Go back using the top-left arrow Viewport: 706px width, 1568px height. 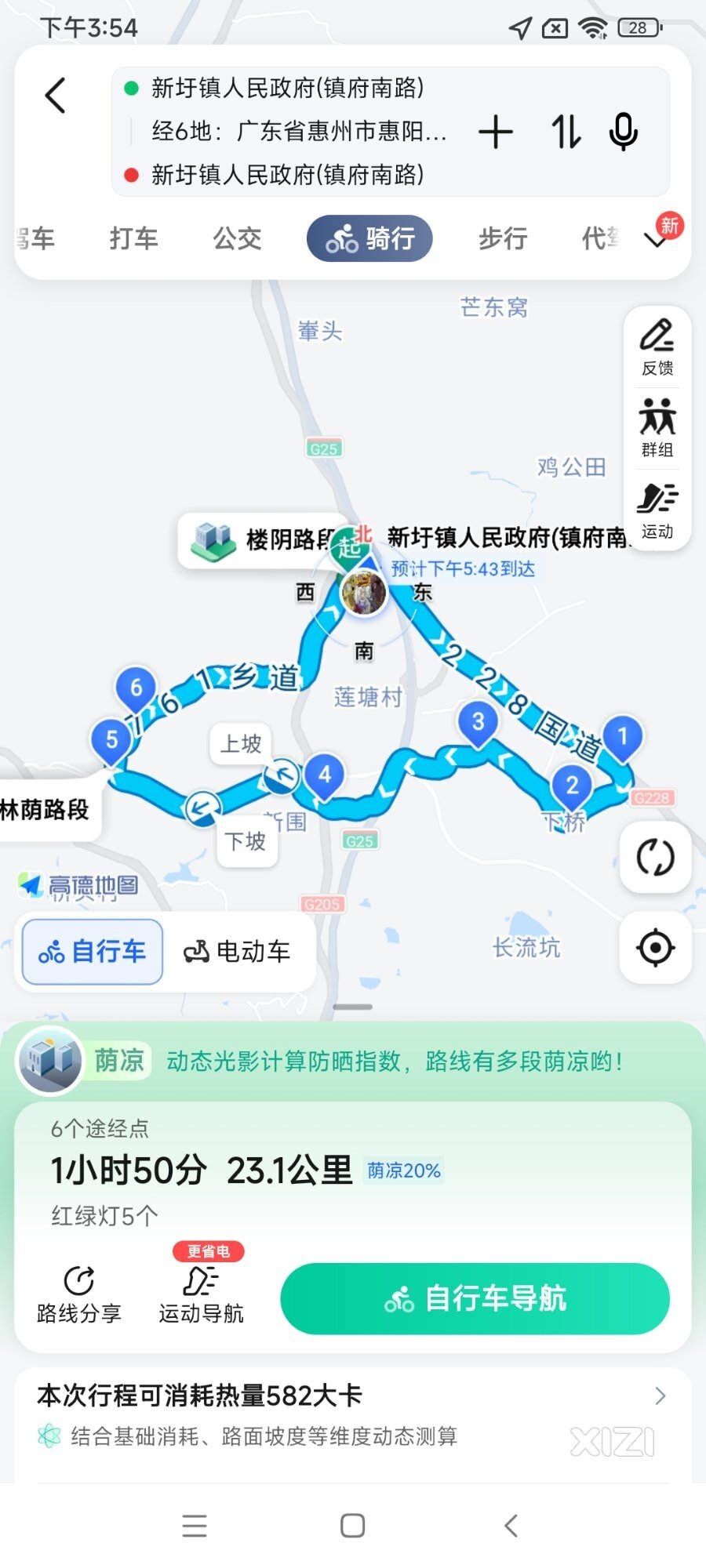(55, 96)
